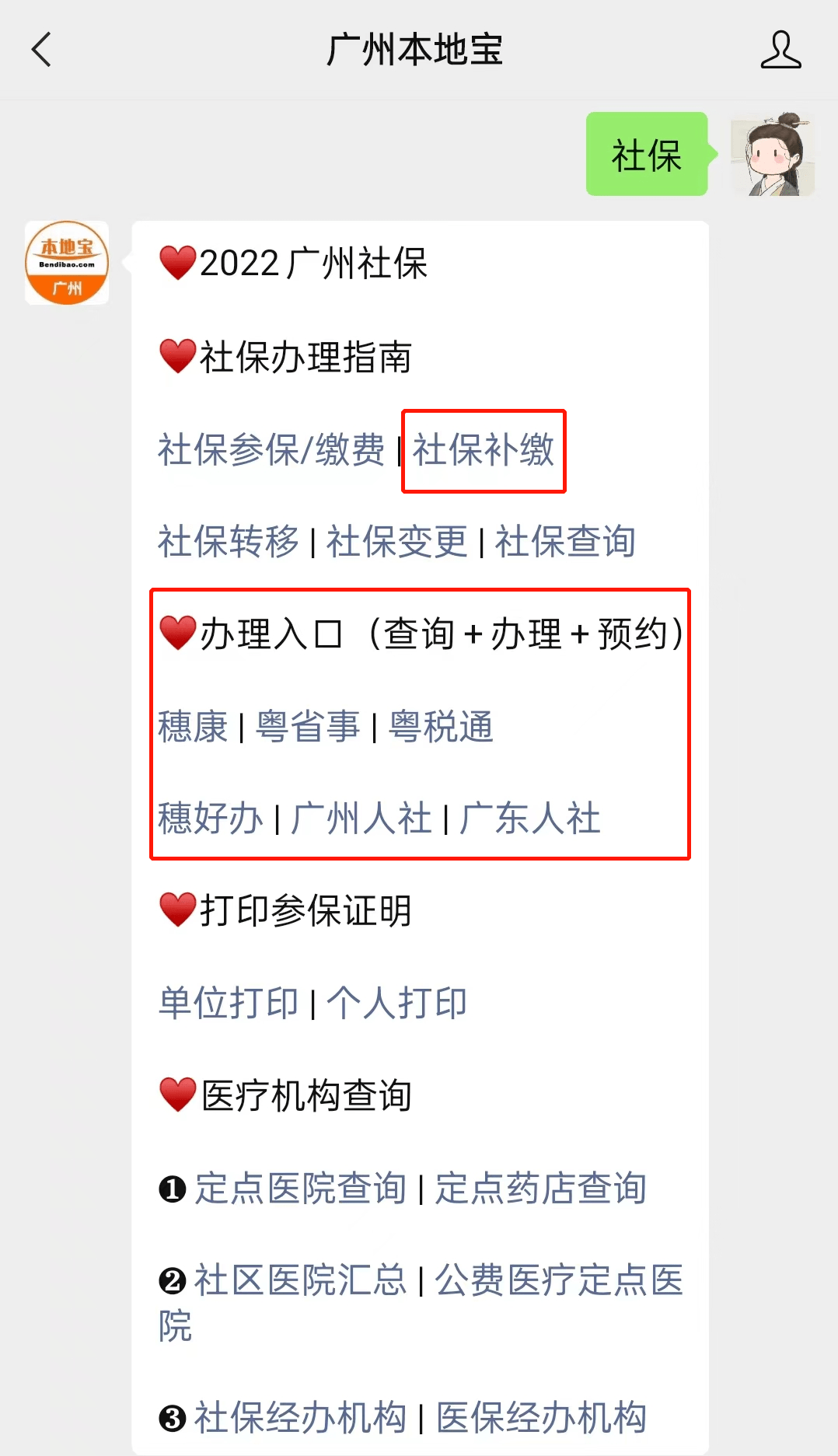
Task: Tap the 本地宝 sender avatar
Action: click(x=67, y=263)
